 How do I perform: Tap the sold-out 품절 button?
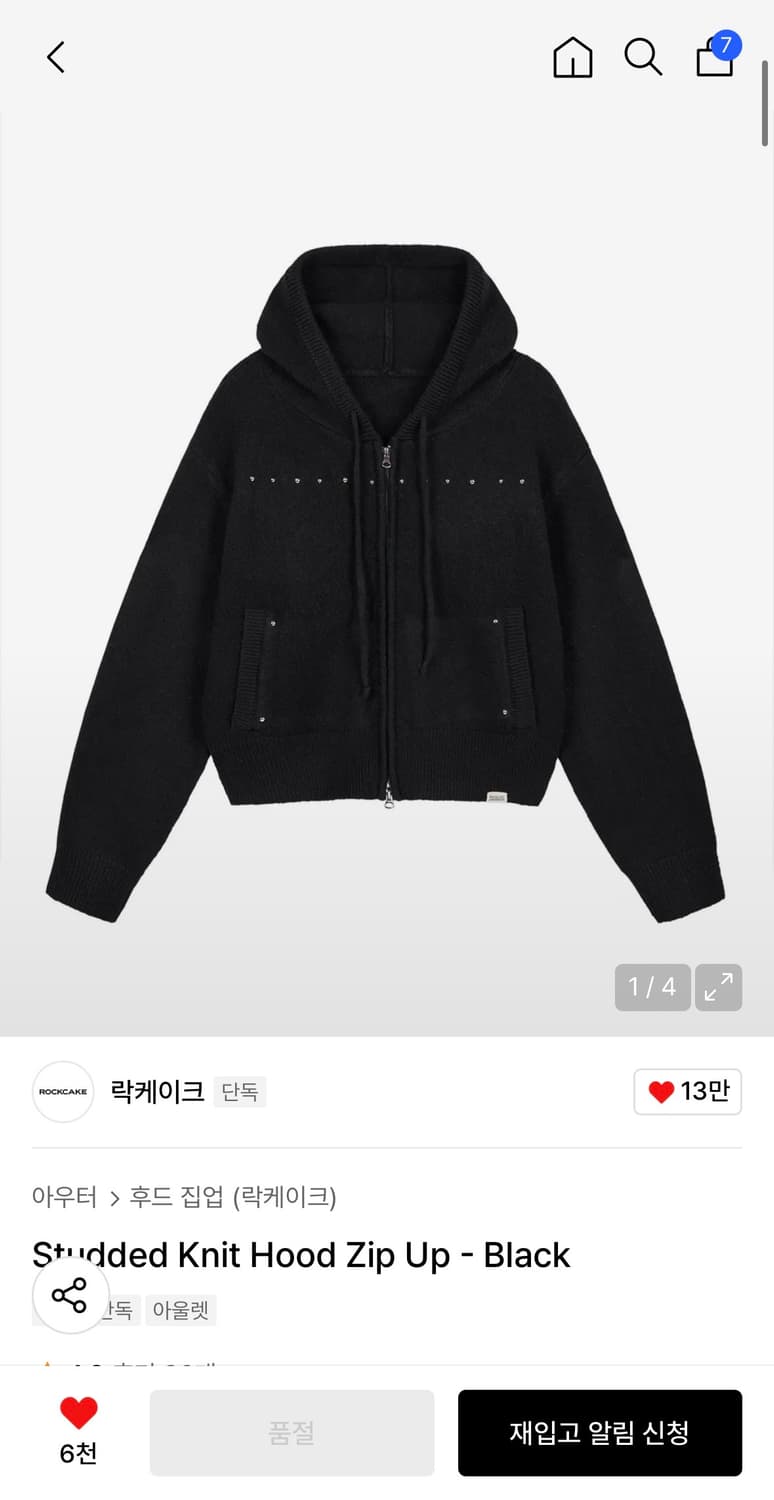[290, 1432]
